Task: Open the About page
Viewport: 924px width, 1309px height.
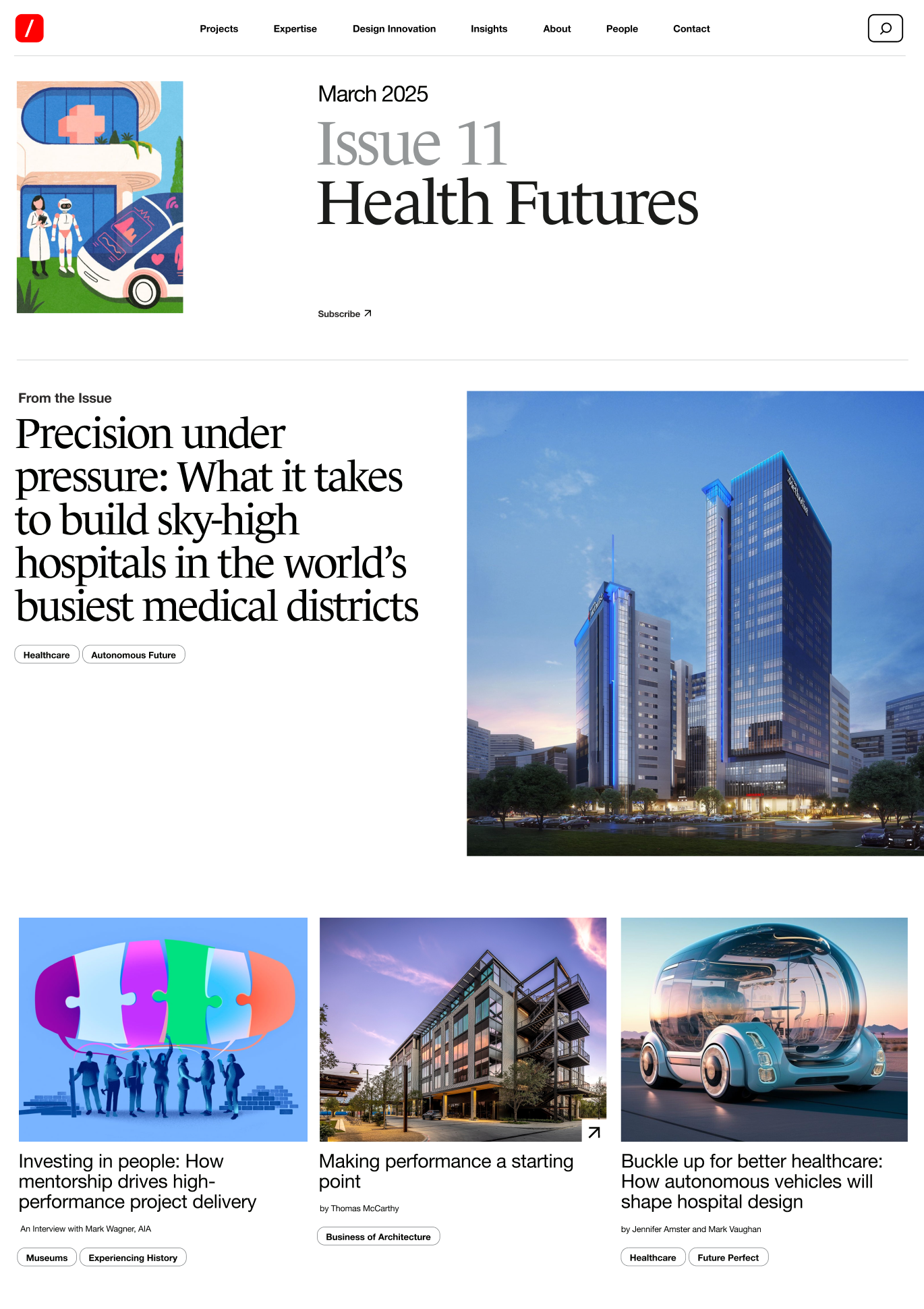Action: 556,29
